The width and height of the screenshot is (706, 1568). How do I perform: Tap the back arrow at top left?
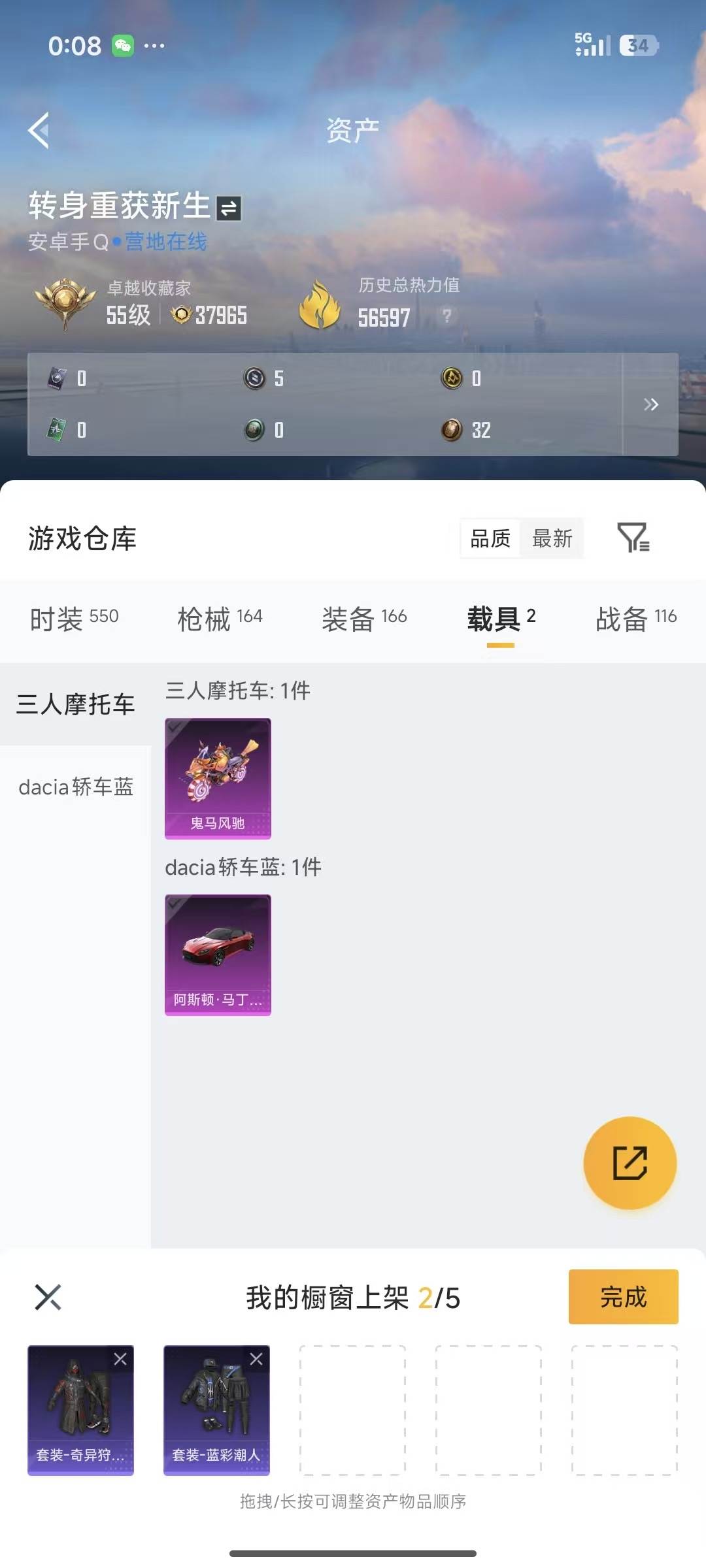(39, 129)
